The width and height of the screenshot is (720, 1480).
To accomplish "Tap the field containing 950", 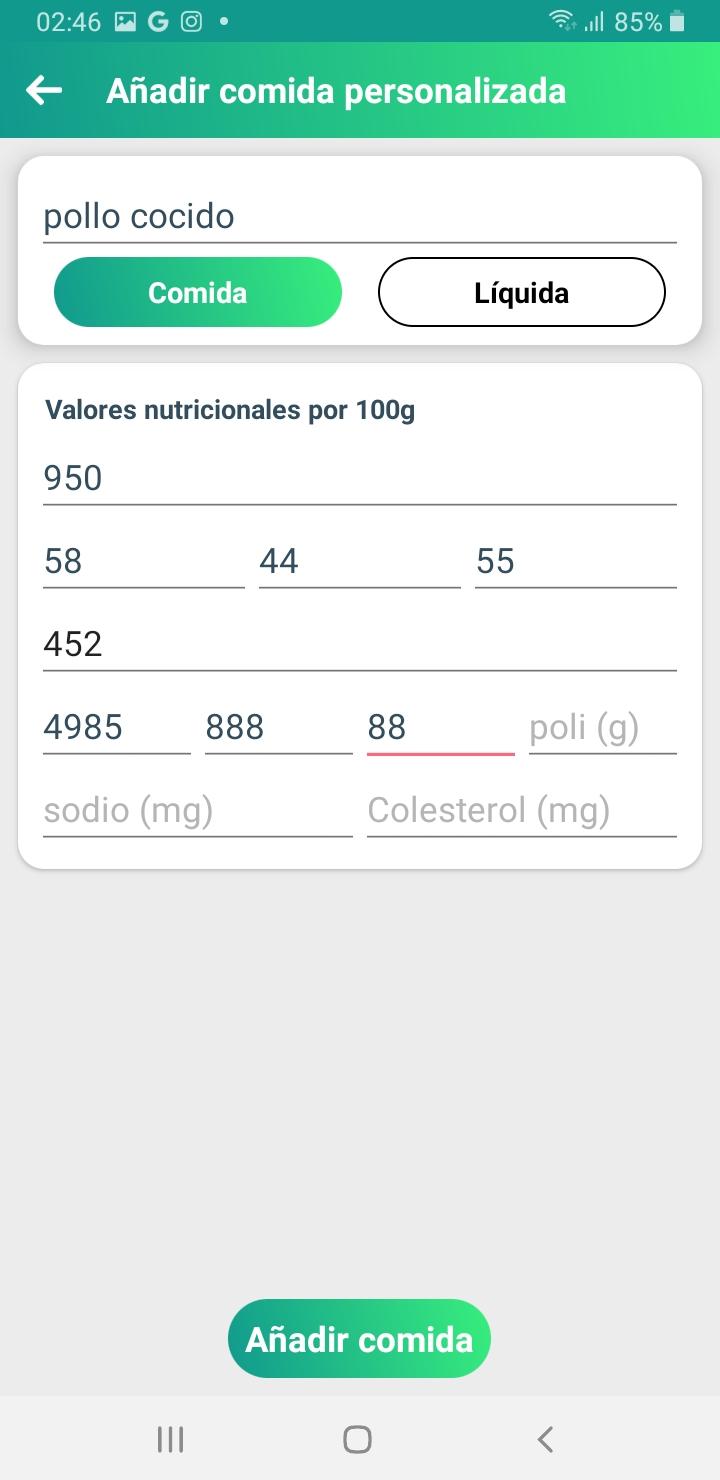I will 360,479.
